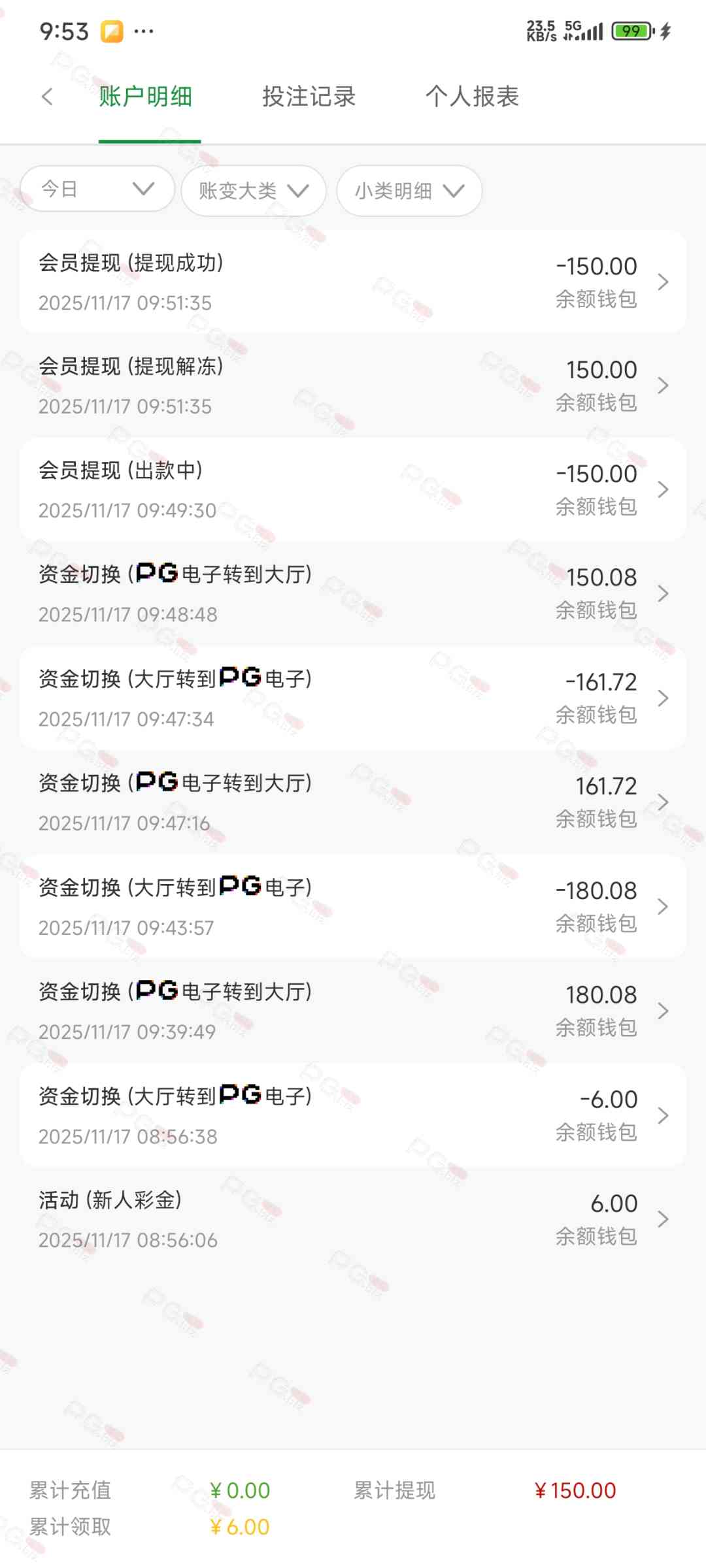Open the 小类明细 filter dropdown
This screenshot has height=1568, width=706.
click(x=409, y=191)
